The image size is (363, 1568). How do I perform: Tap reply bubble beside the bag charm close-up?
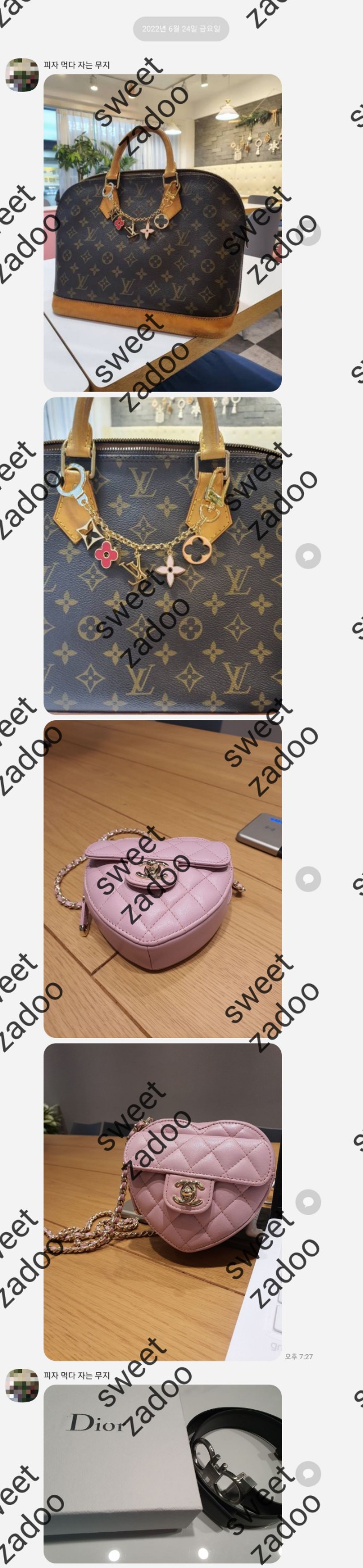coord(309,556)
